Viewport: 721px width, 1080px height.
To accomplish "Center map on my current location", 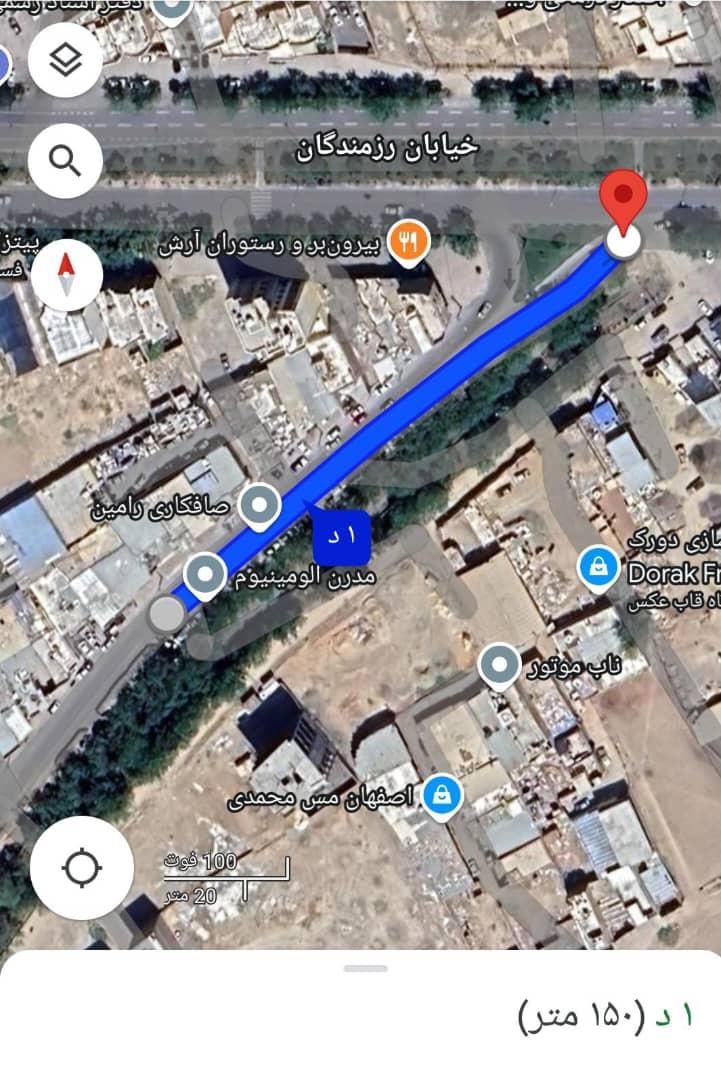I will 82,868.
